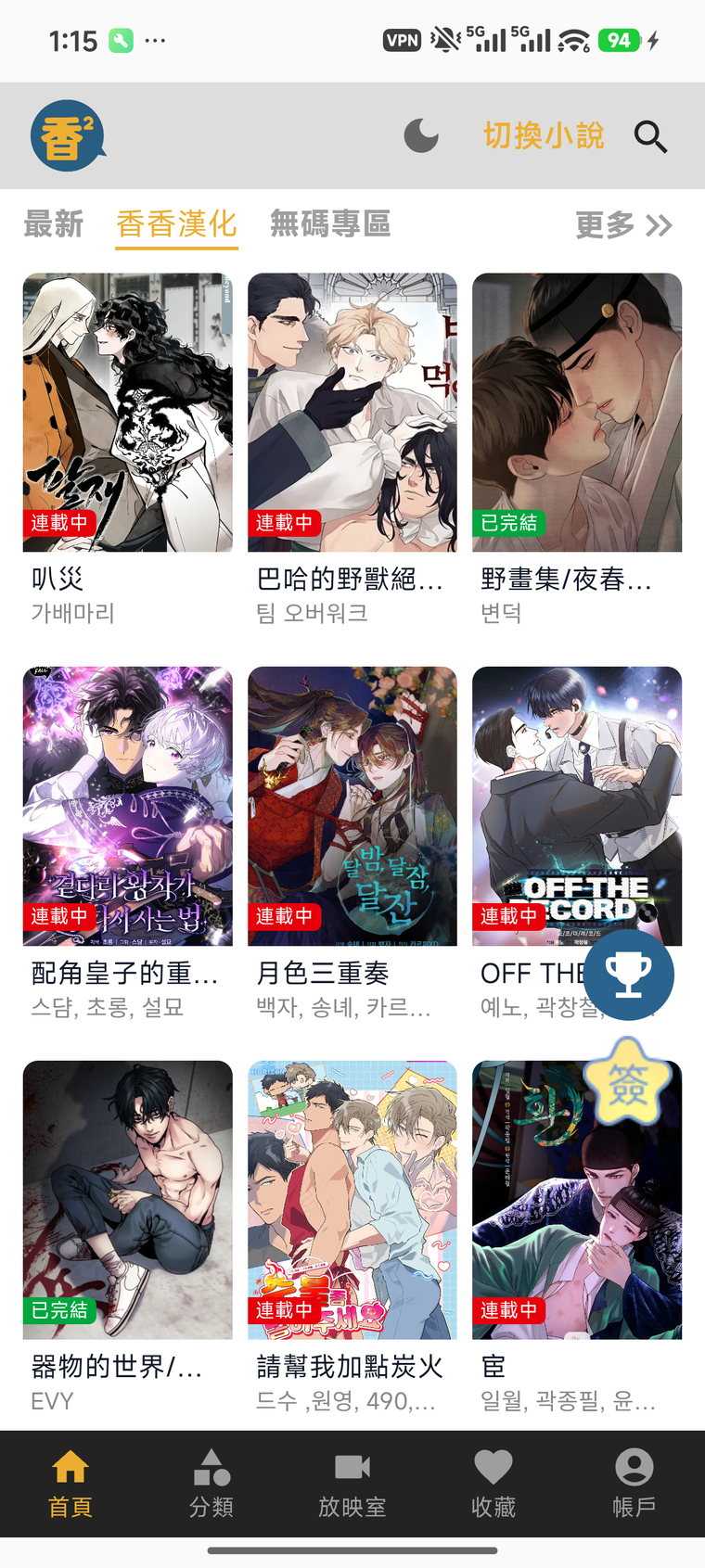This screenshot has height=1568, width=705.
Task: Open the 帳戶 account tab
Action: pyautogui.click(x=634, y=1484)
